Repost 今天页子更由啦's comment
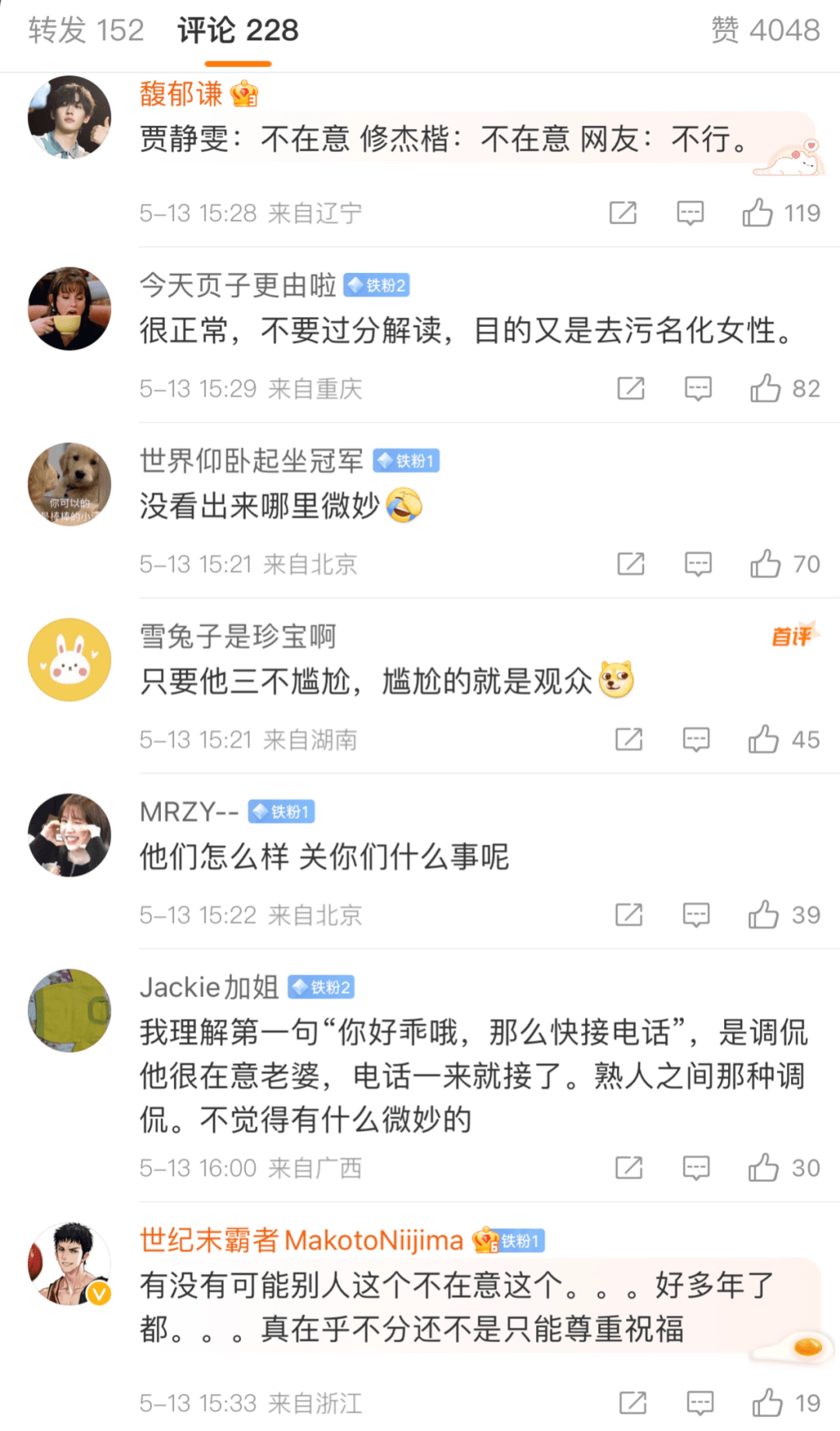Viewport: 840px width, 1431px height. 631,388
